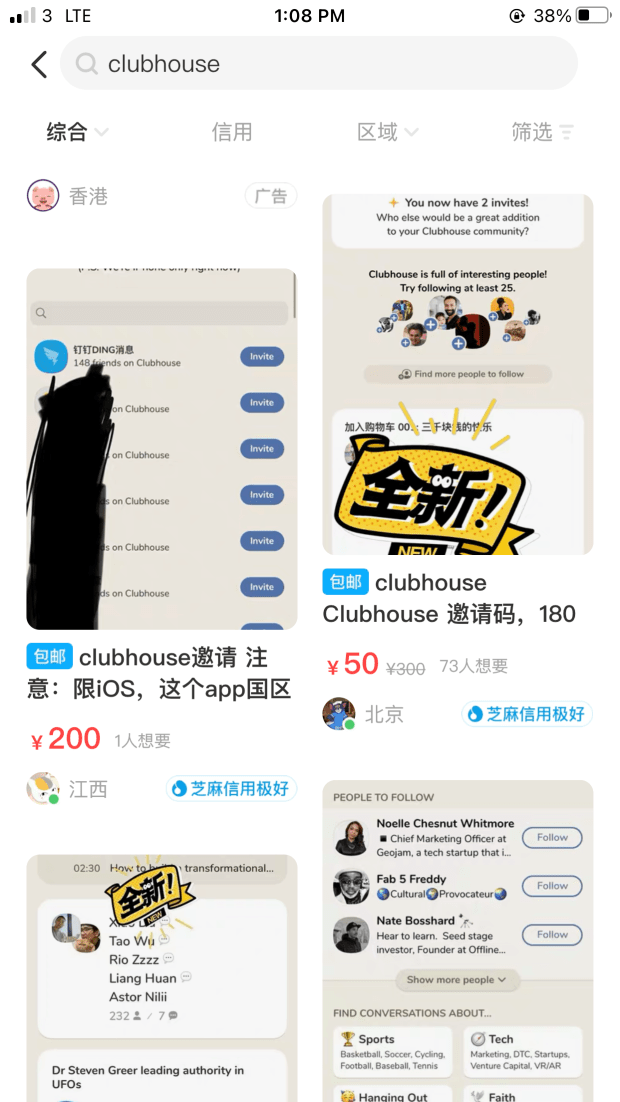620x1102 pixels.
Task: Sort results by 信用
Action: (x=232, y=132)
